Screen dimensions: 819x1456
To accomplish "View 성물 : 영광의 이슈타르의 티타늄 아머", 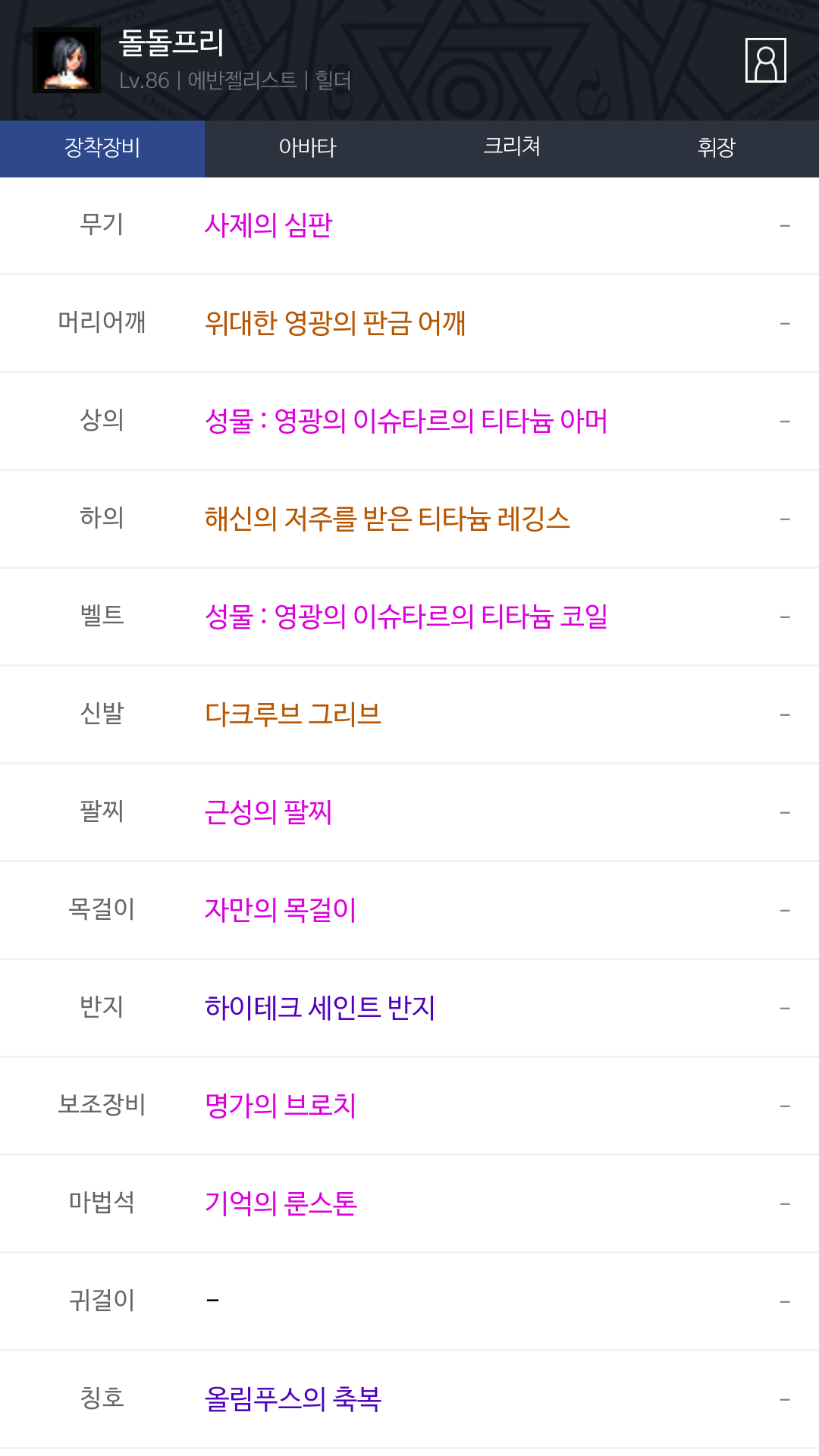I will (406, 421).
